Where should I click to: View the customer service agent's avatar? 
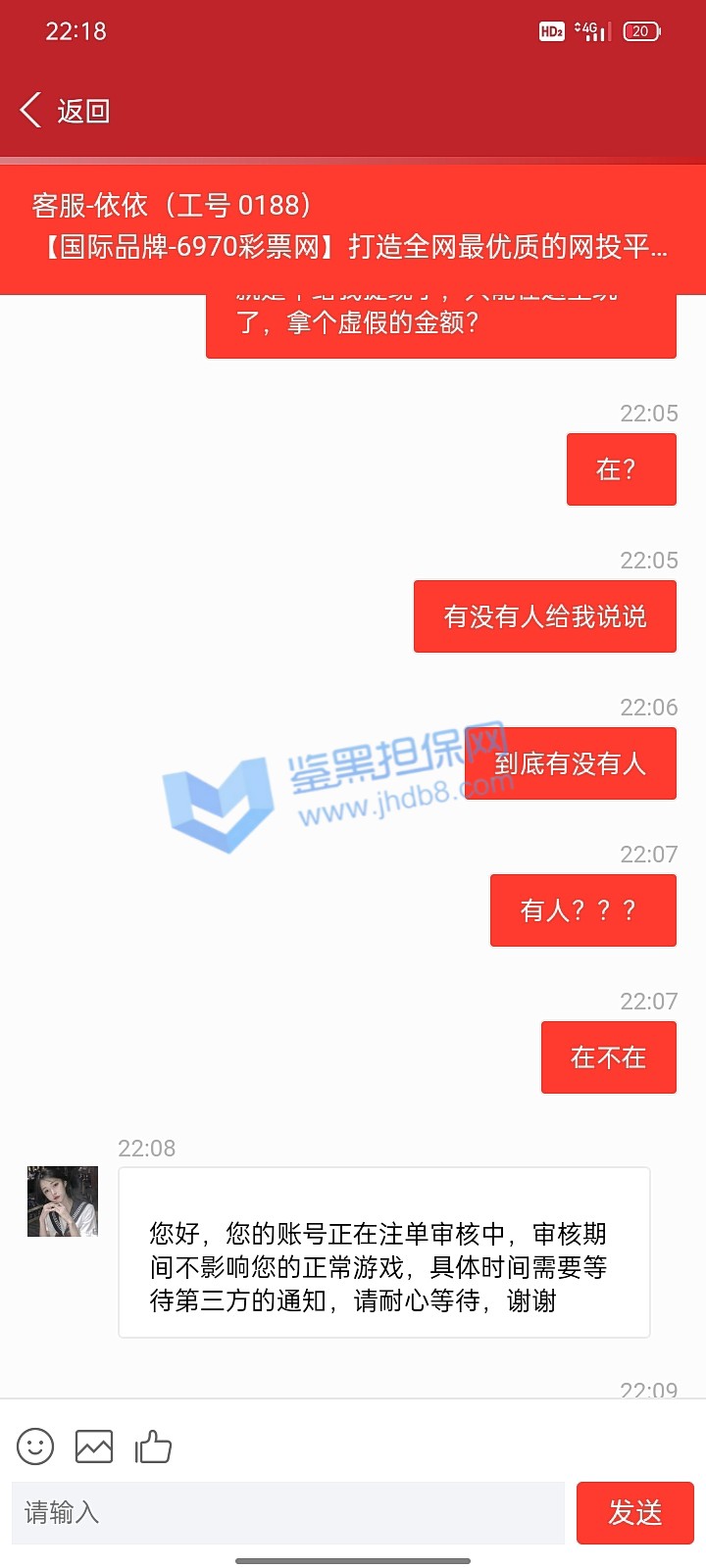(63, 1201)
